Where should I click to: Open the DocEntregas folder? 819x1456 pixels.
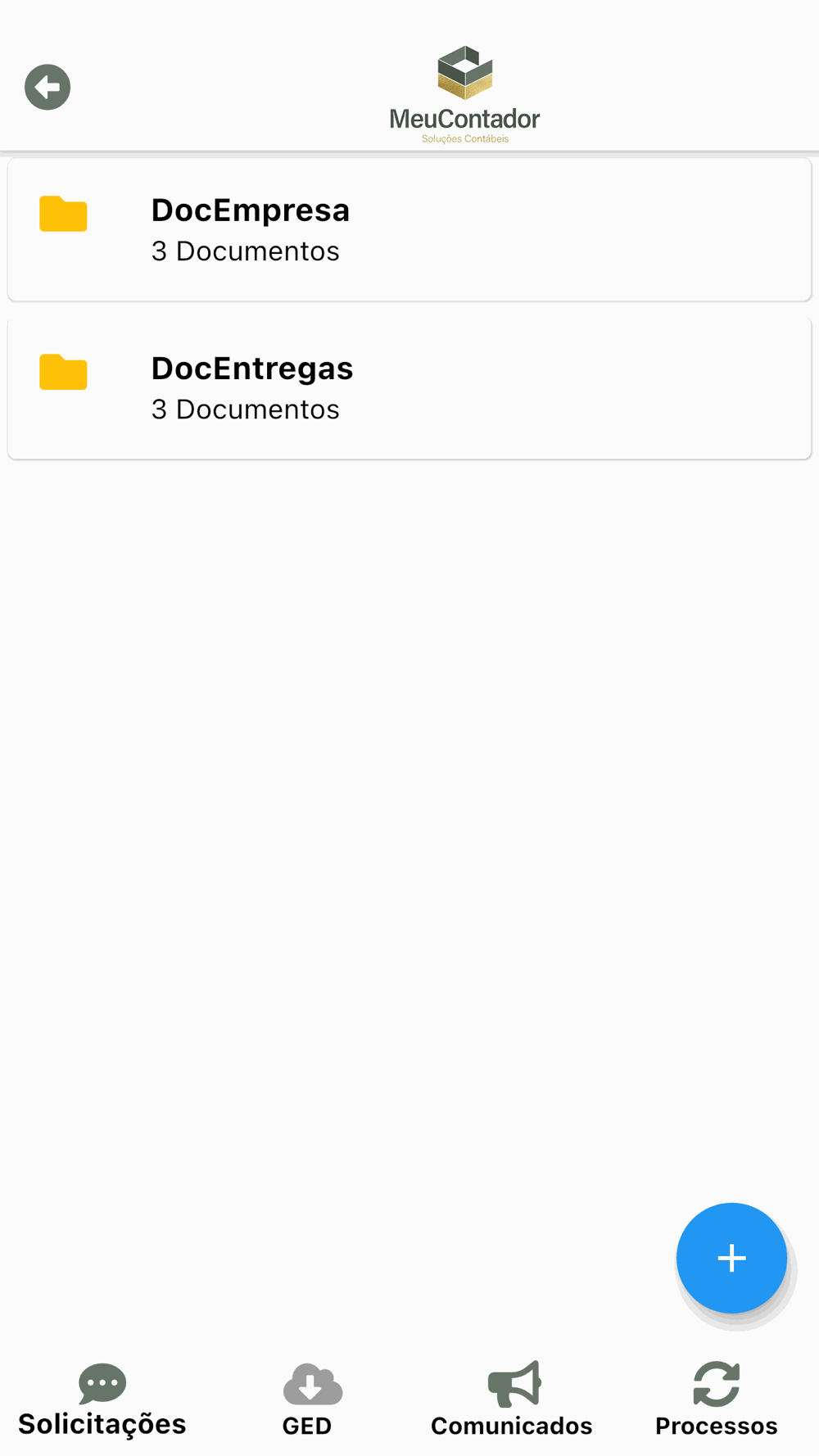coord(409,388)
